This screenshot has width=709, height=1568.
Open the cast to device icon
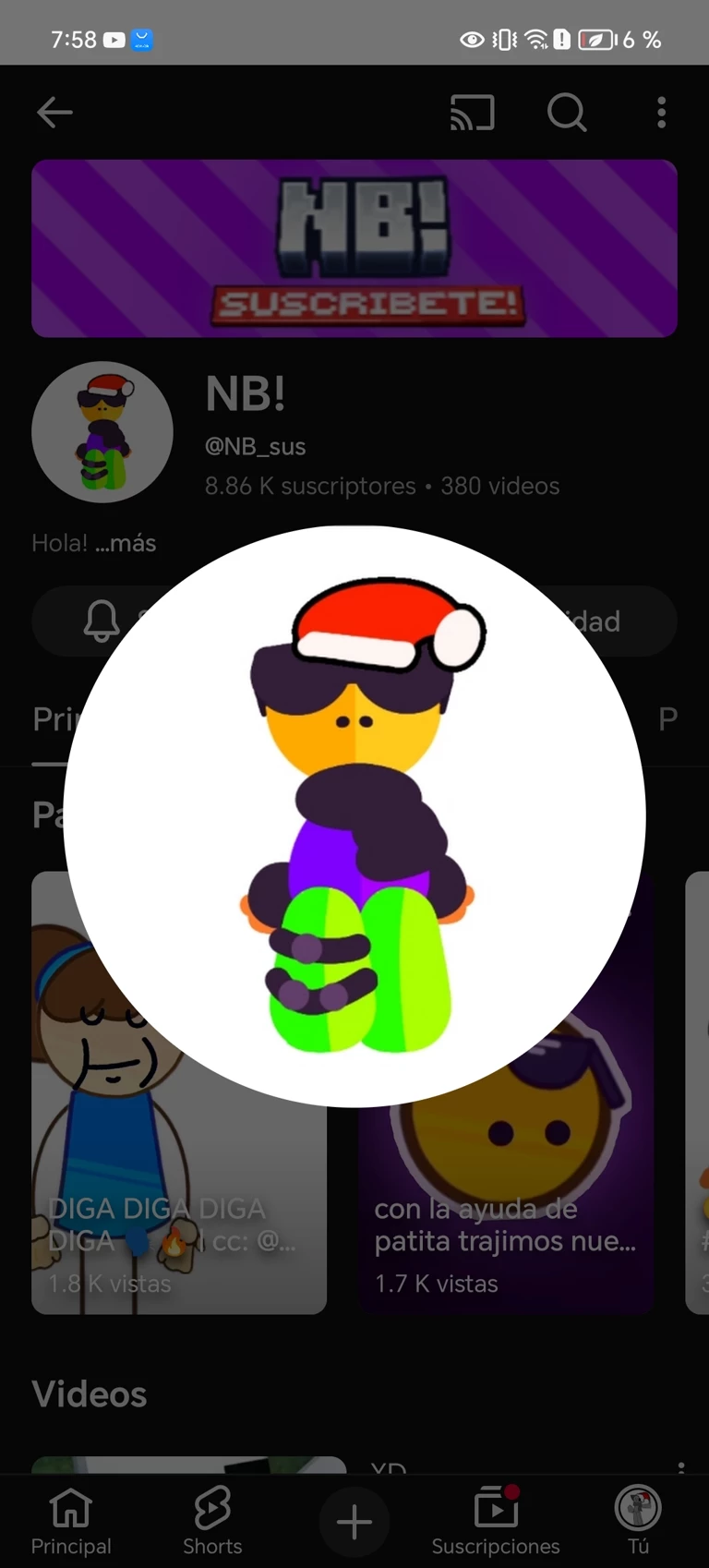point(473,113)
